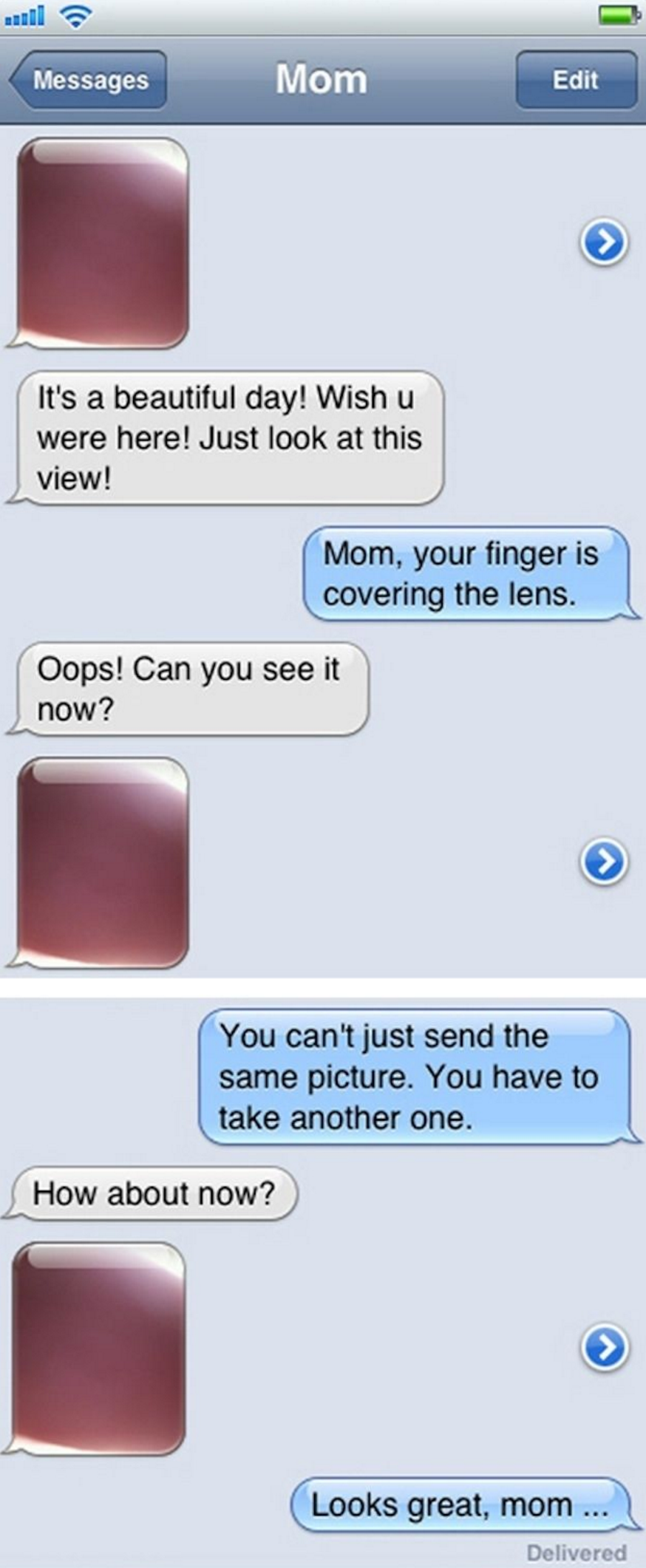Open the photo above "It's a beautiful day!"
646x1568 pixels.
pos(102,242)
